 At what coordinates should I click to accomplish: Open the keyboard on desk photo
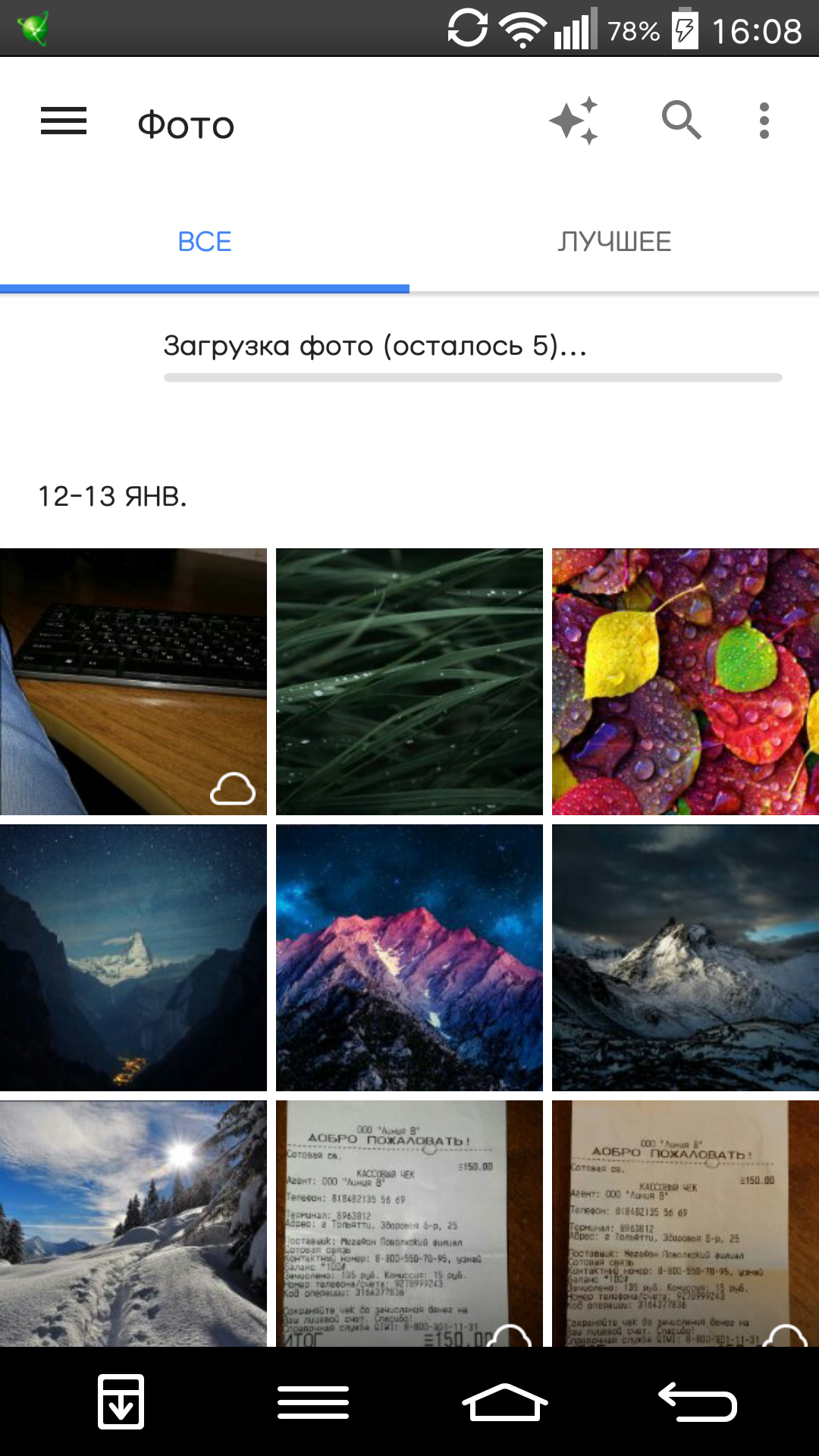pyautogui.click(x=133, y=682)
